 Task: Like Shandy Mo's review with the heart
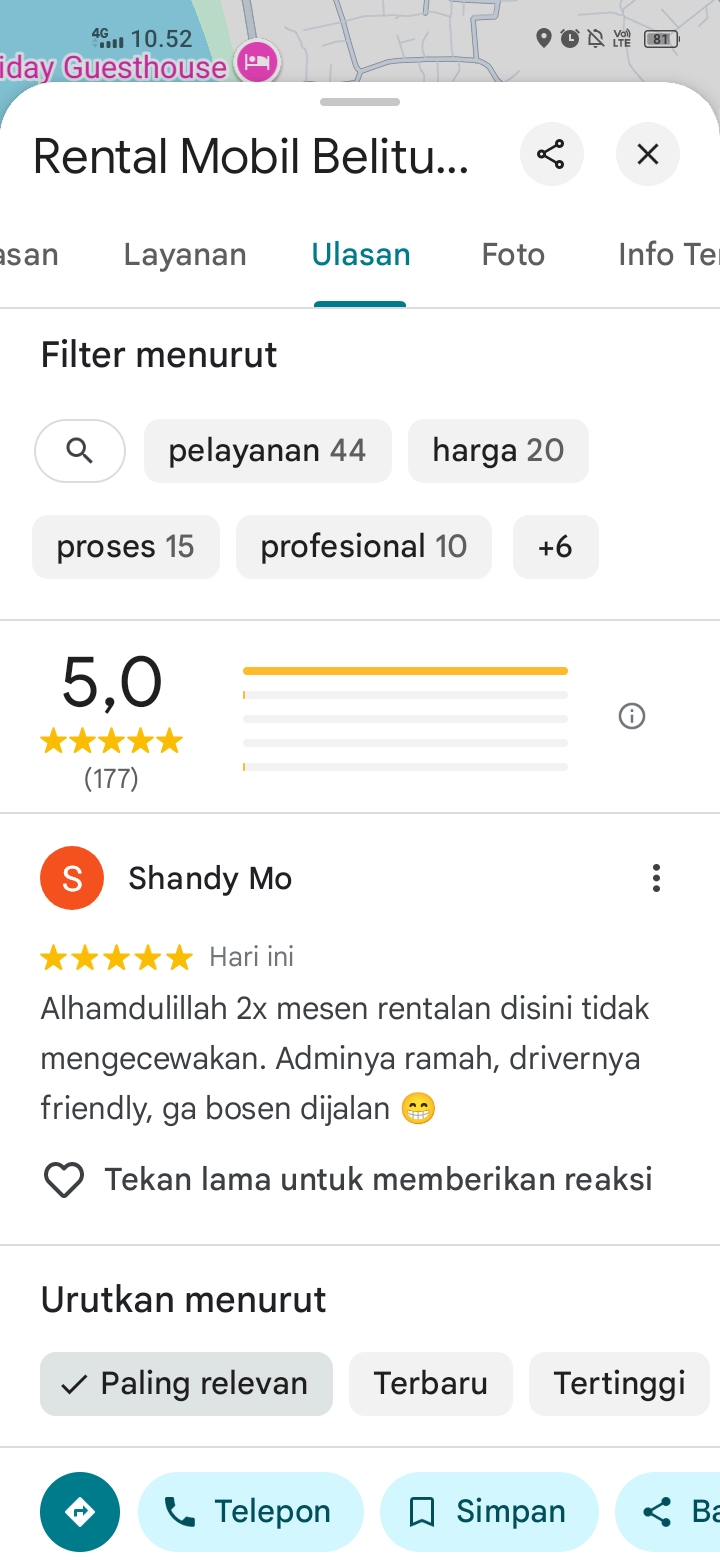[64, 1180]
